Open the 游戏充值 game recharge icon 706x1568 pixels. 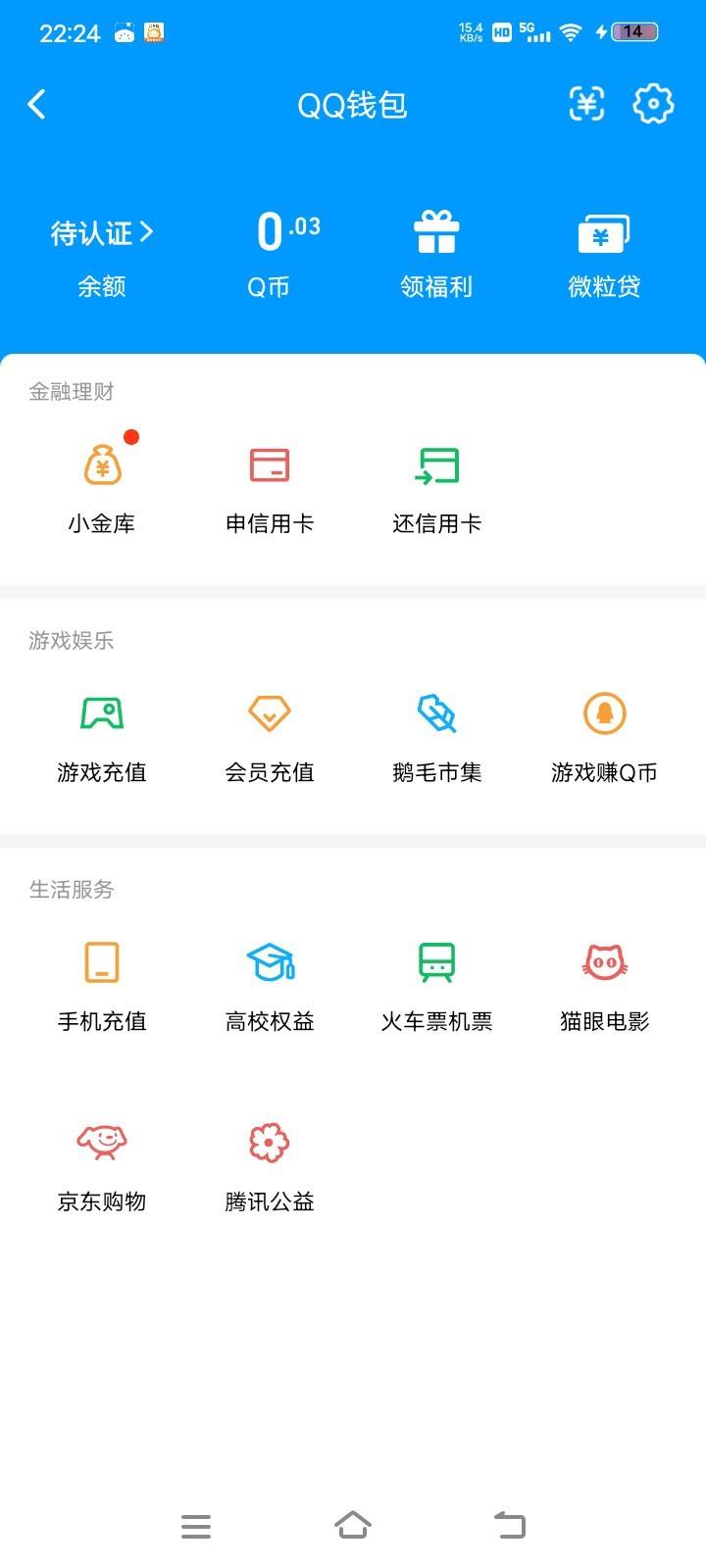102,734
